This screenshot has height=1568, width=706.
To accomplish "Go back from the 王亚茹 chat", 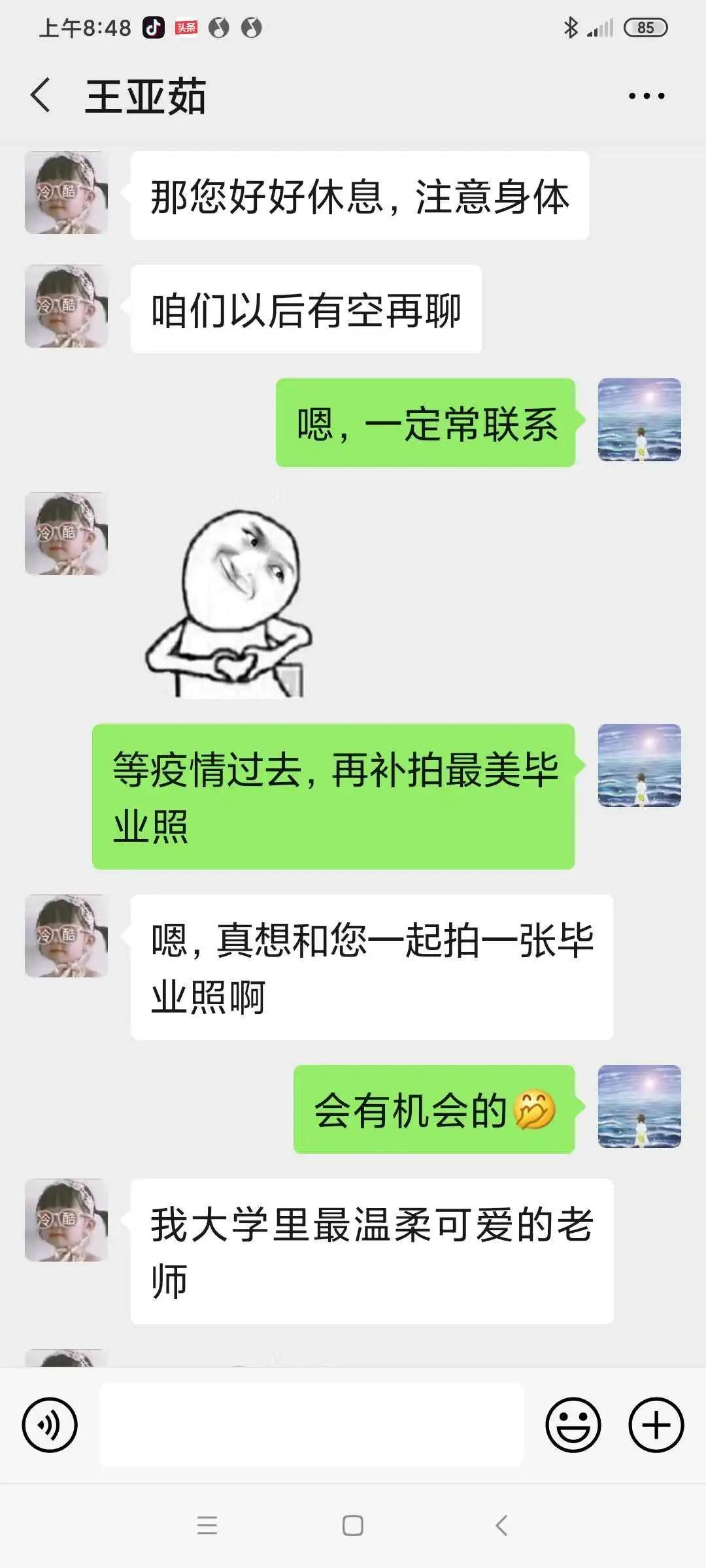I will [x=41, y=95].
